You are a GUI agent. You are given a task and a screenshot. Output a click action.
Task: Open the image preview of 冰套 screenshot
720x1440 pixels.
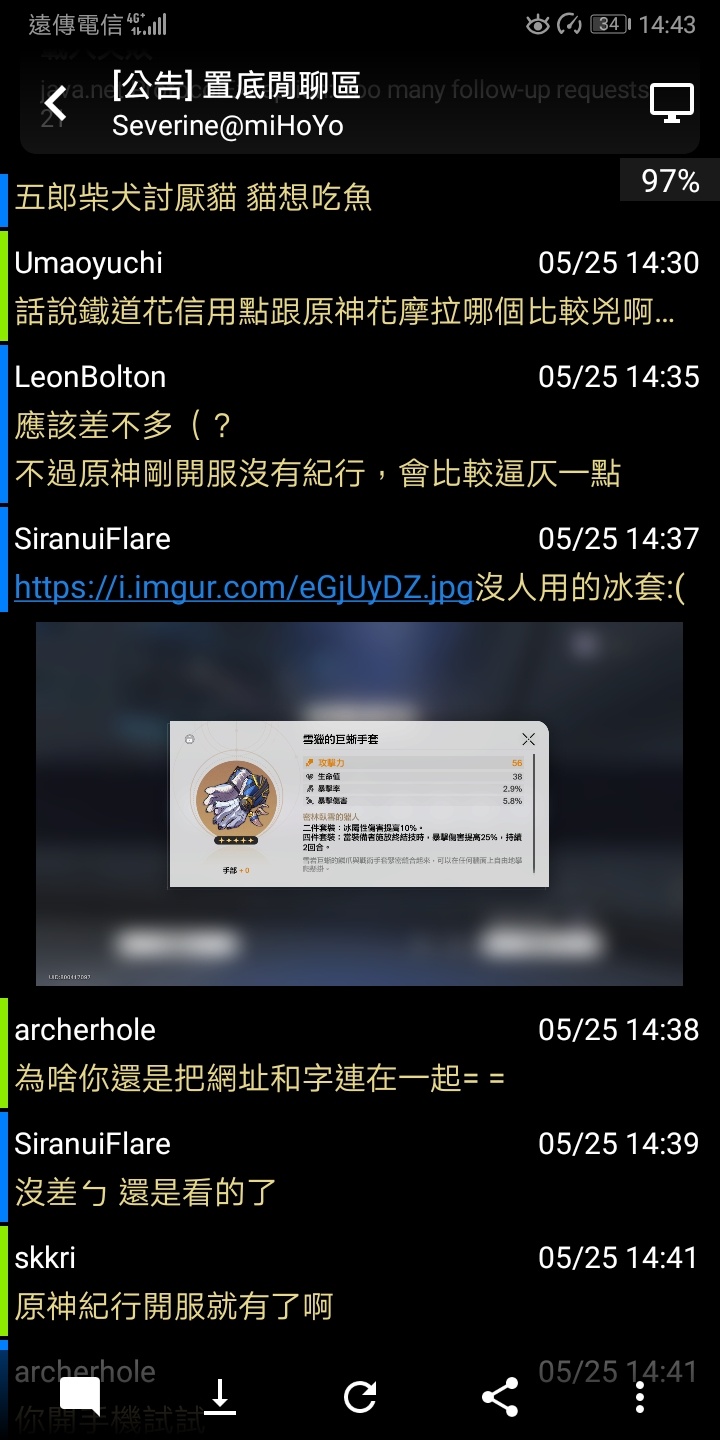click(359, 803)
